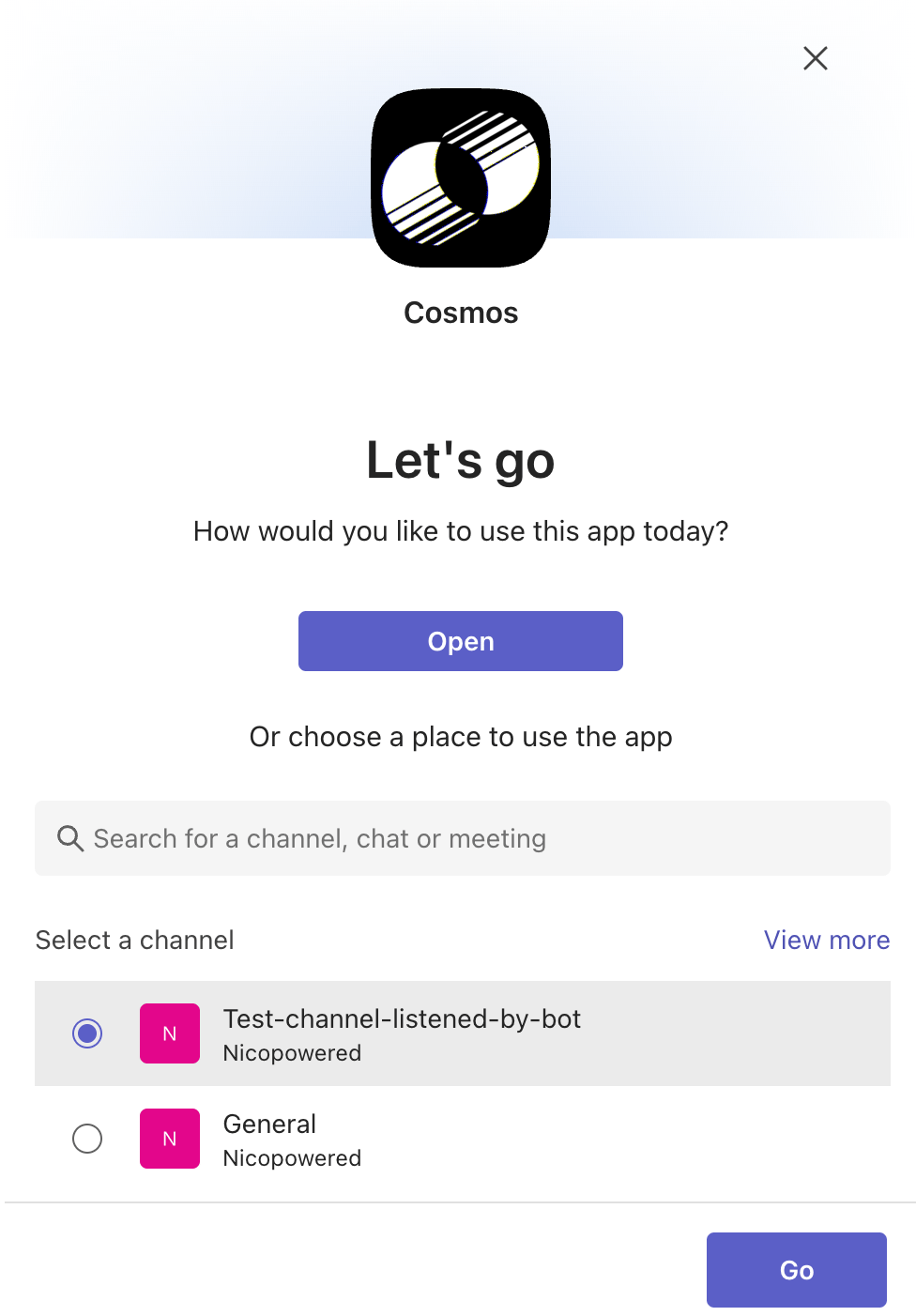Close the Cosmos app dialog
This screenshot has height=1316, width=916.
(816, 58)
